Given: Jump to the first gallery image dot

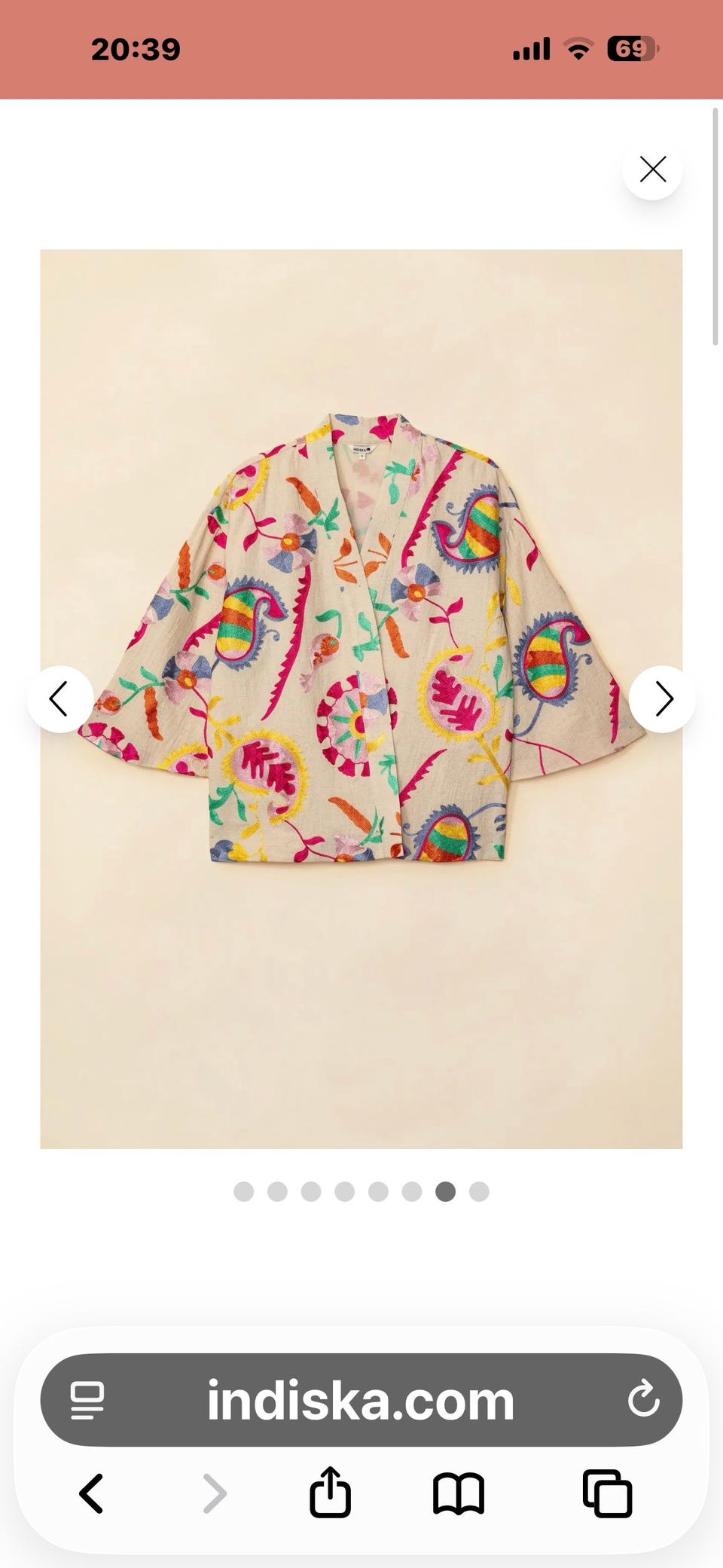Looking at the screenshot, I should click(244, 1191).
